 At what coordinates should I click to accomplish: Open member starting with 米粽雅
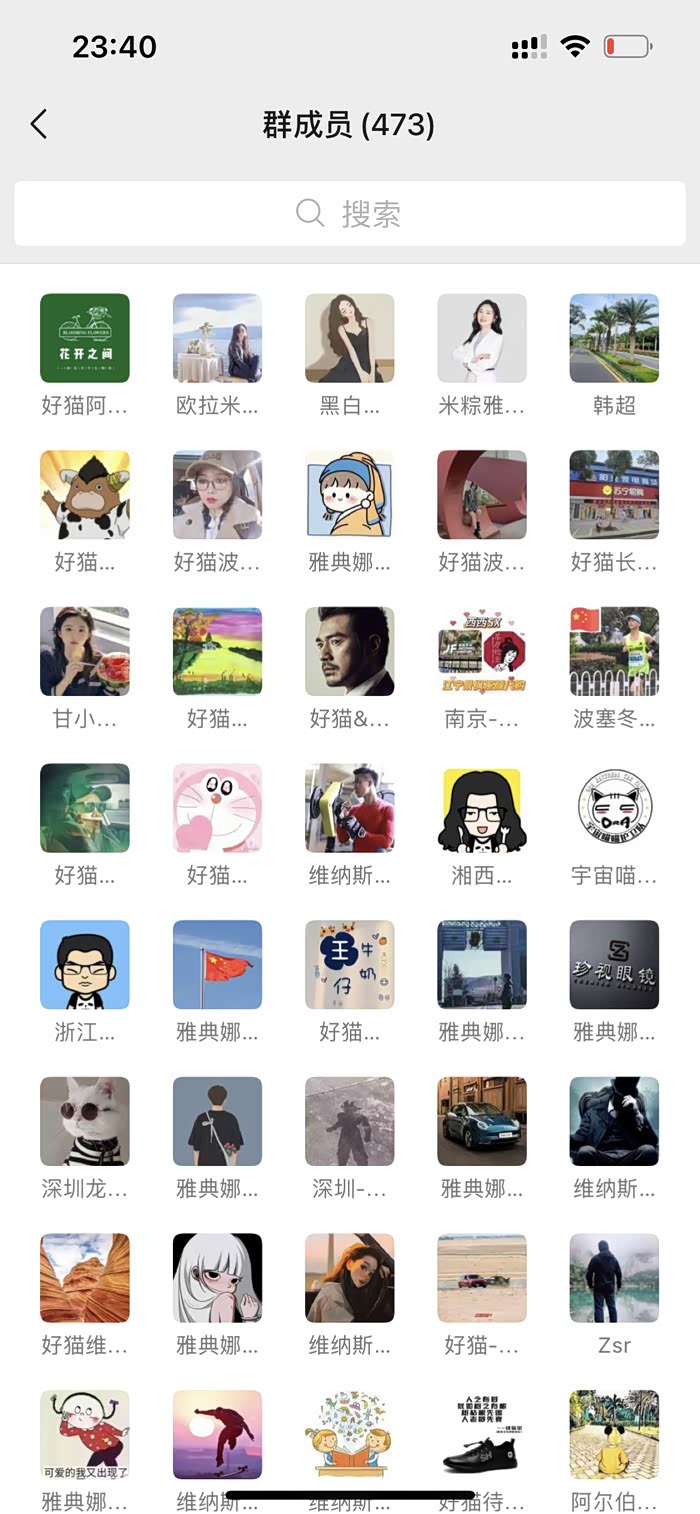(481, 338)
